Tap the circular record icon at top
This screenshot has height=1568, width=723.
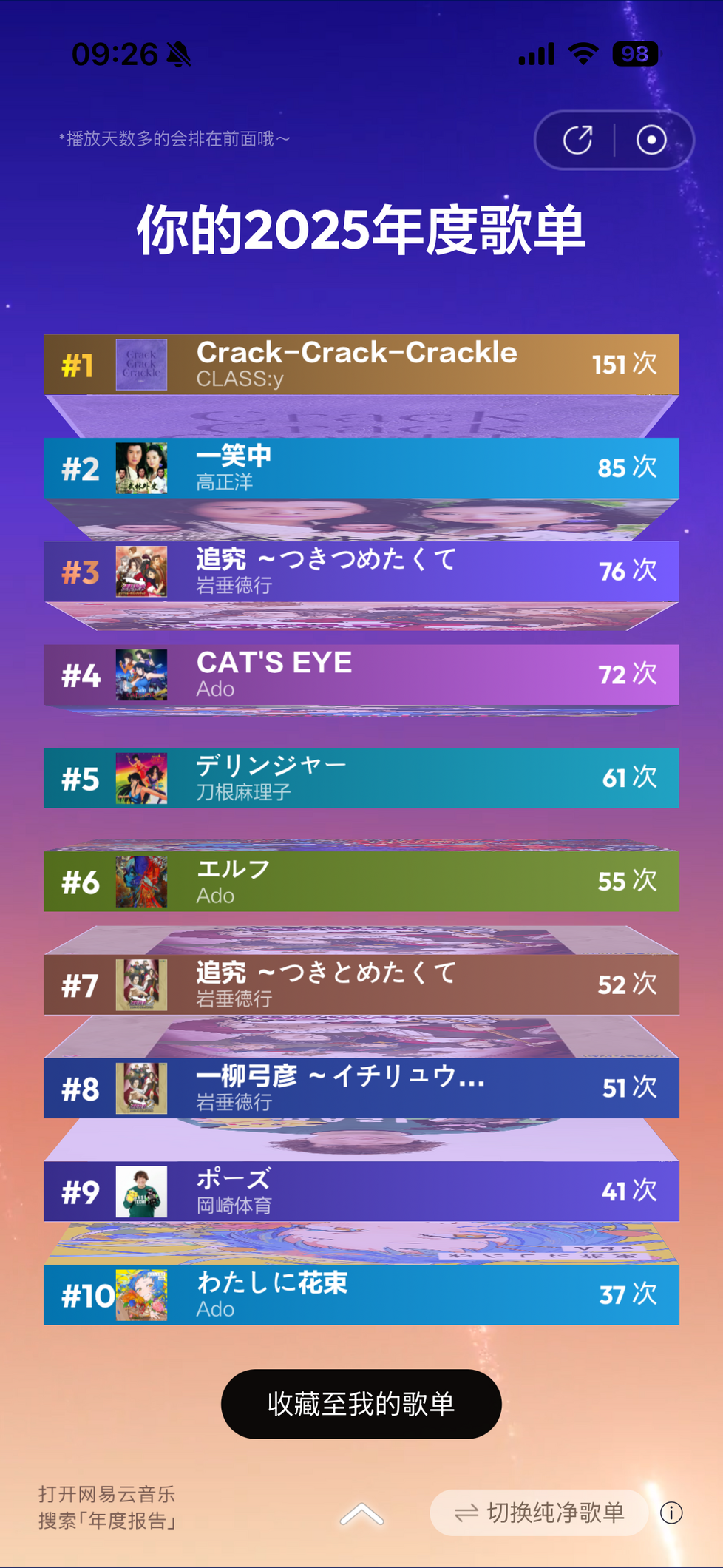(x=651, y=140)
